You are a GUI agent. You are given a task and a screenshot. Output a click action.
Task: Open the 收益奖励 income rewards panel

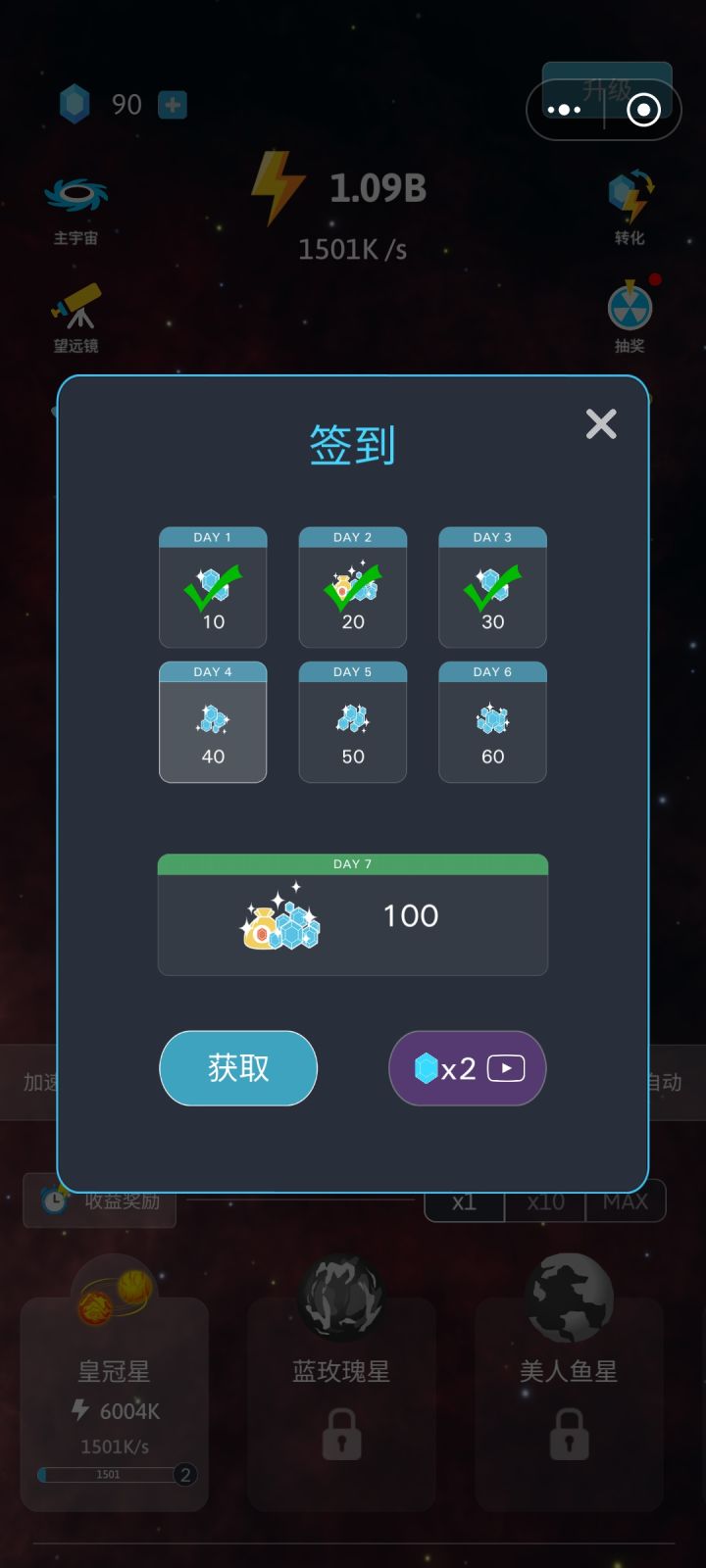[x=98, y=1201]
